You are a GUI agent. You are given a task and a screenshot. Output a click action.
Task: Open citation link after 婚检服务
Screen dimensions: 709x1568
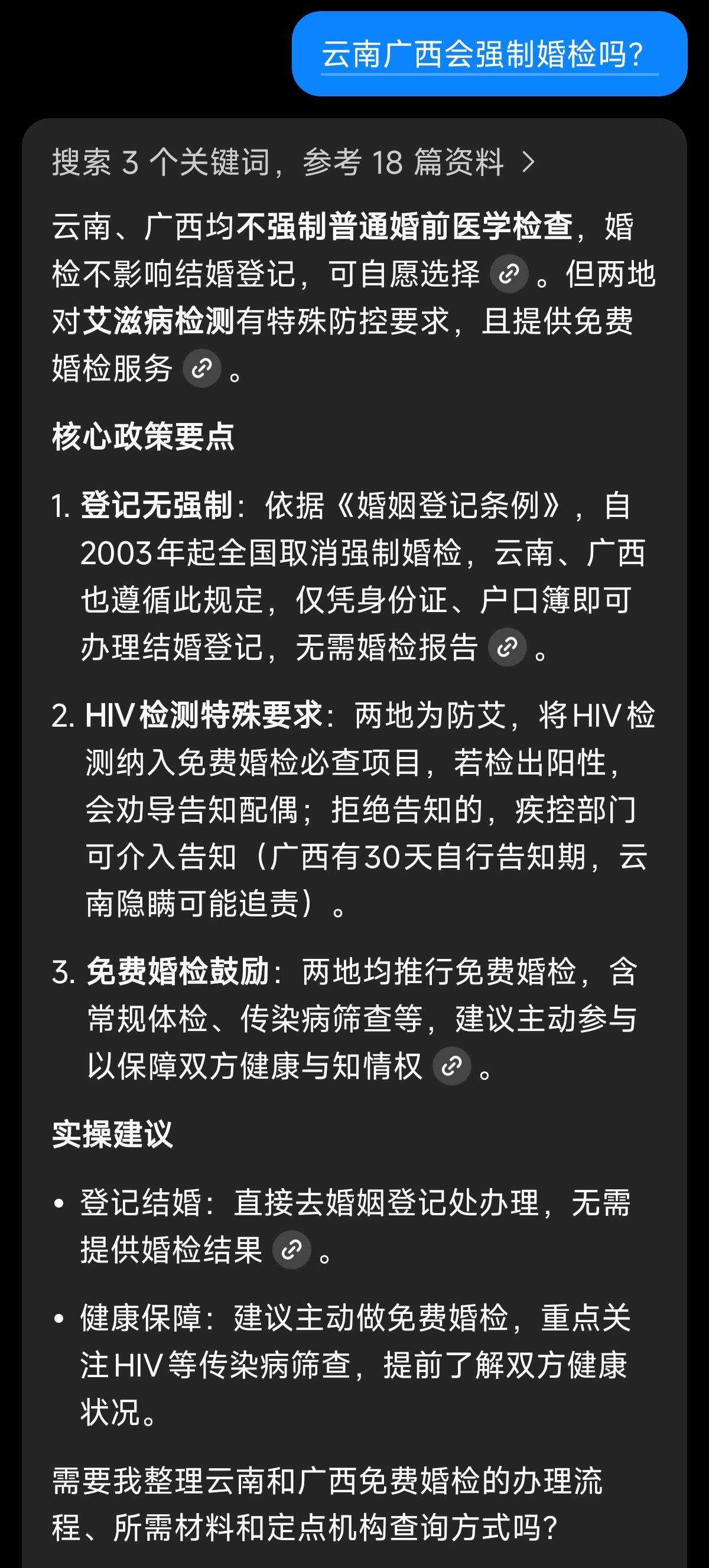tap(202, 368)
